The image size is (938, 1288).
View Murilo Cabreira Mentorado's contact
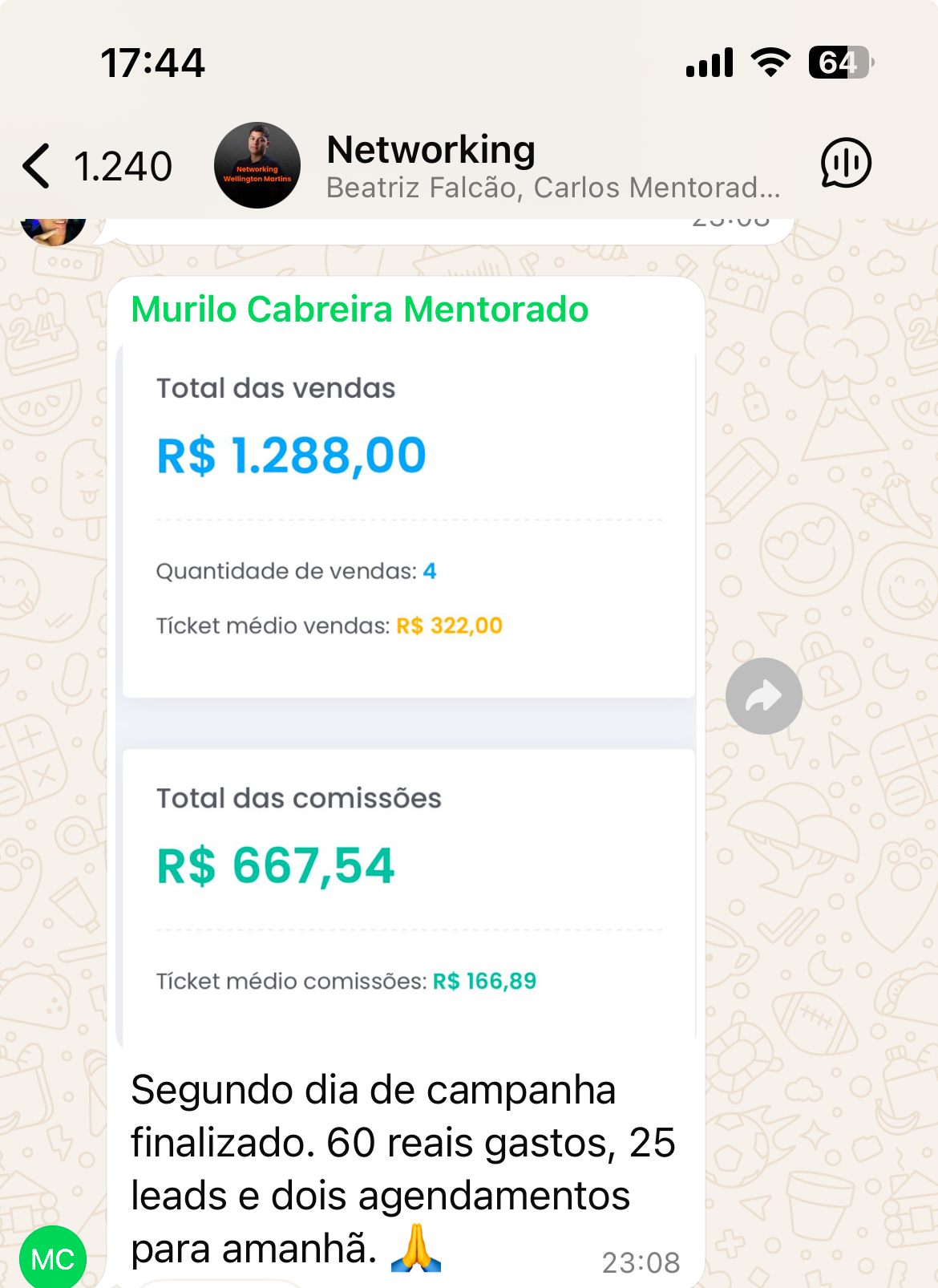pos(359,310)
